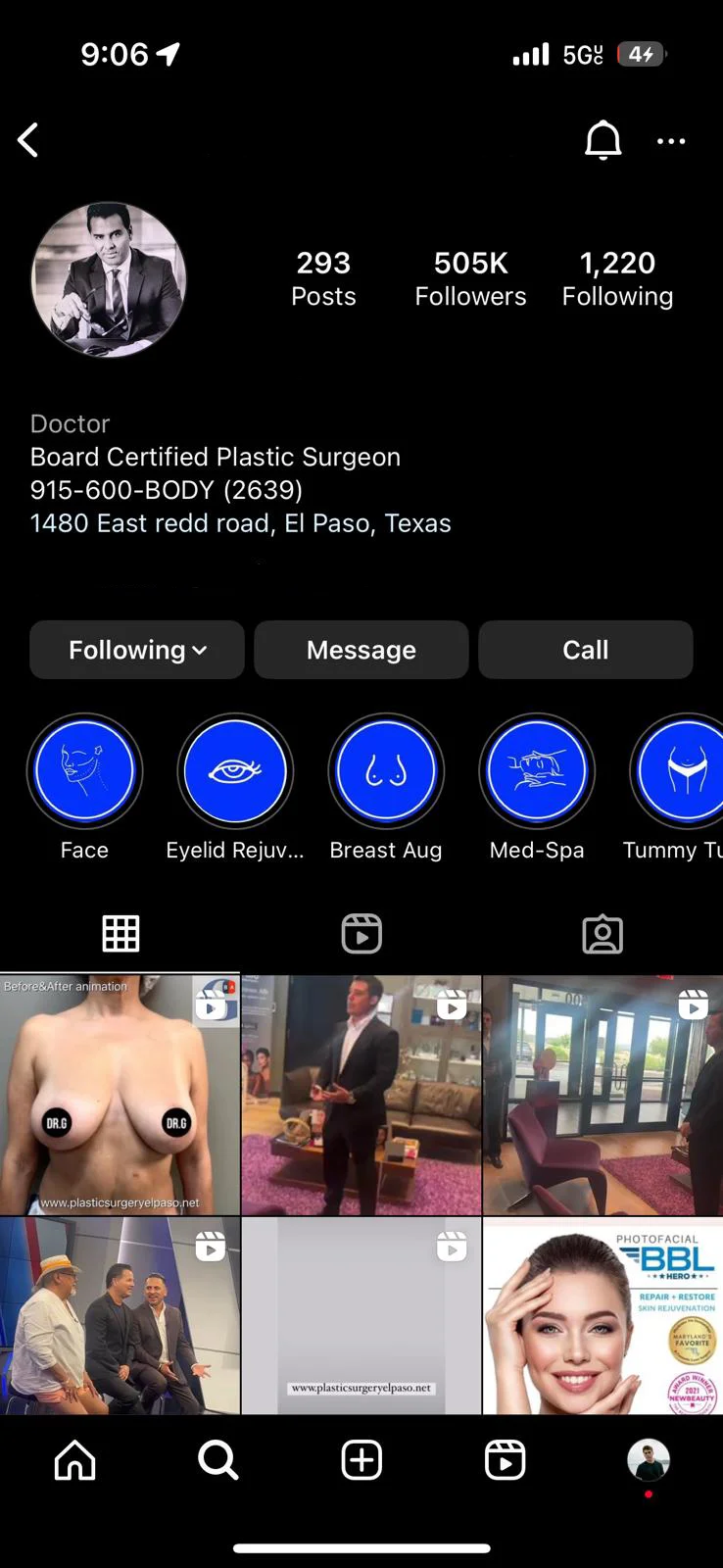Go to the Home feed
The width and height of the screenshot is (723, 1568).
coord(75,1460)
